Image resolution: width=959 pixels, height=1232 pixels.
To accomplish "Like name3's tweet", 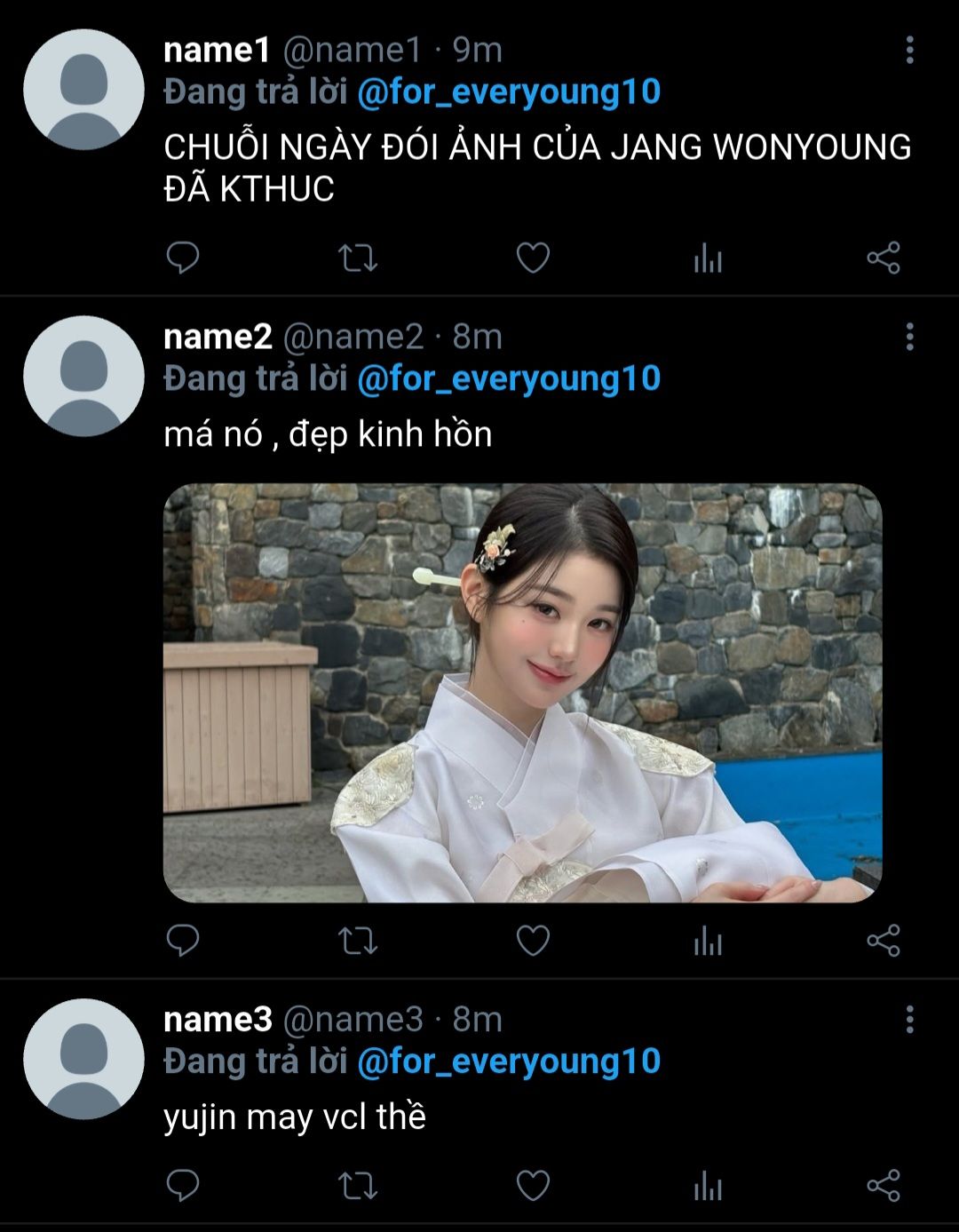I will 533,1185.
